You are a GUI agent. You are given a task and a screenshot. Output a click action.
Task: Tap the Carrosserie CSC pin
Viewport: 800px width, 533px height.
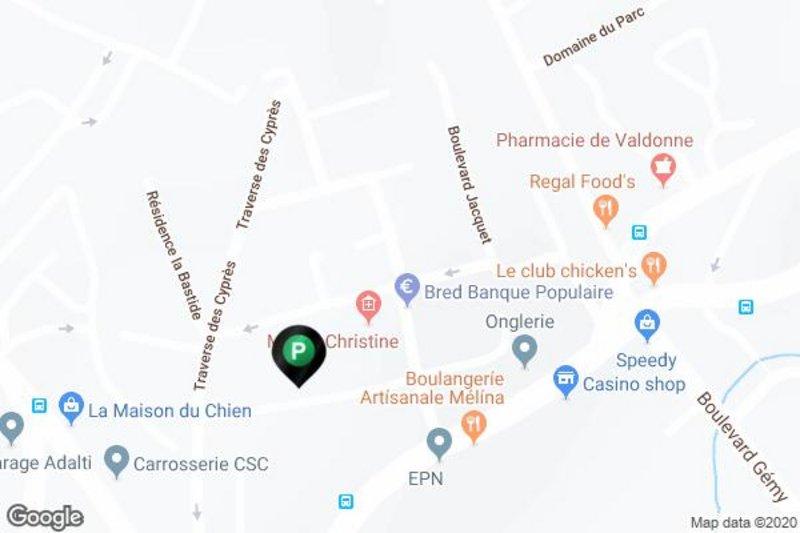pyautogui.click(x=118, y=461)
